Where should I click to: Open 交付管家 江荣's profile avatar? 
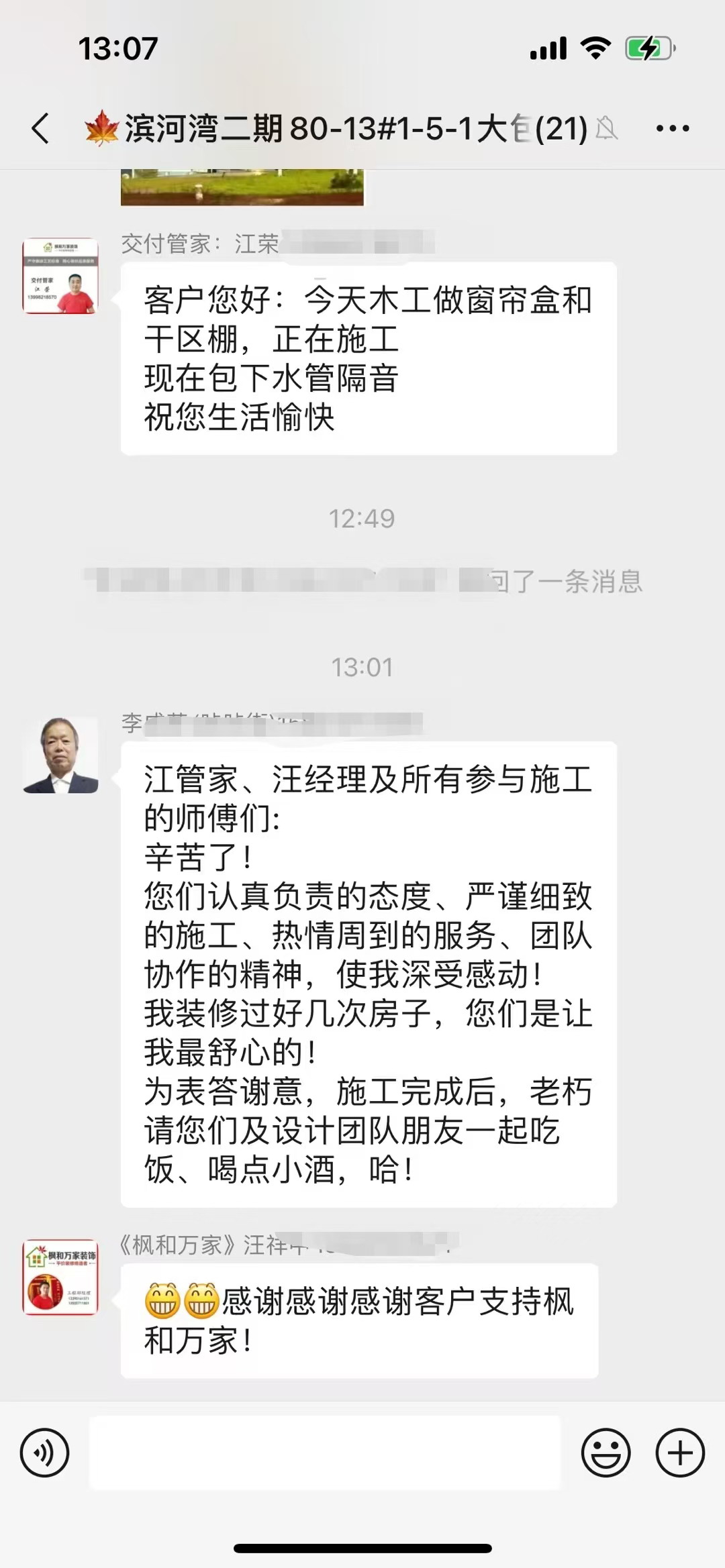pos(60,276)
